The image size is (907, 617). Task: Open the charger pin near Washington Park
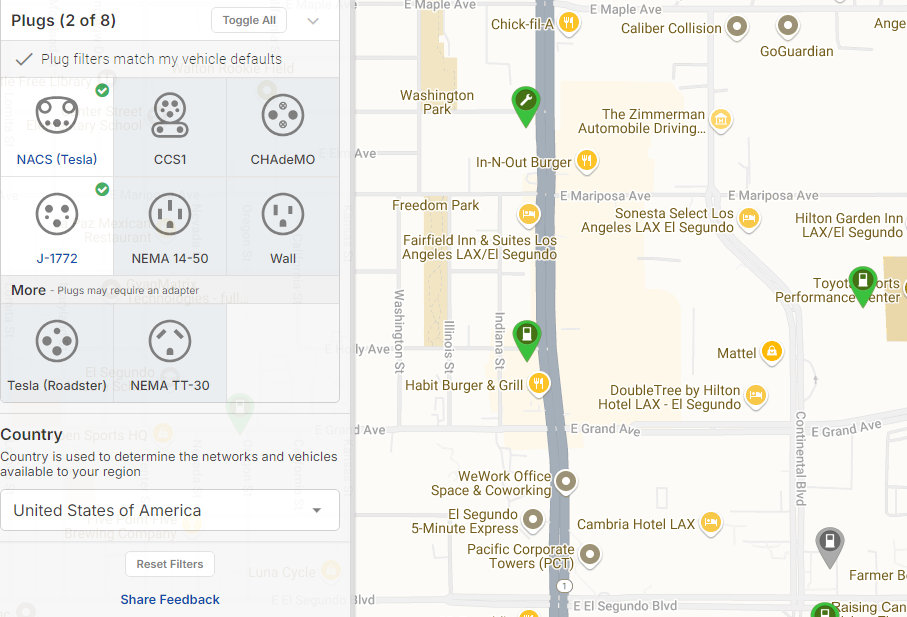(x=525, y=103)
